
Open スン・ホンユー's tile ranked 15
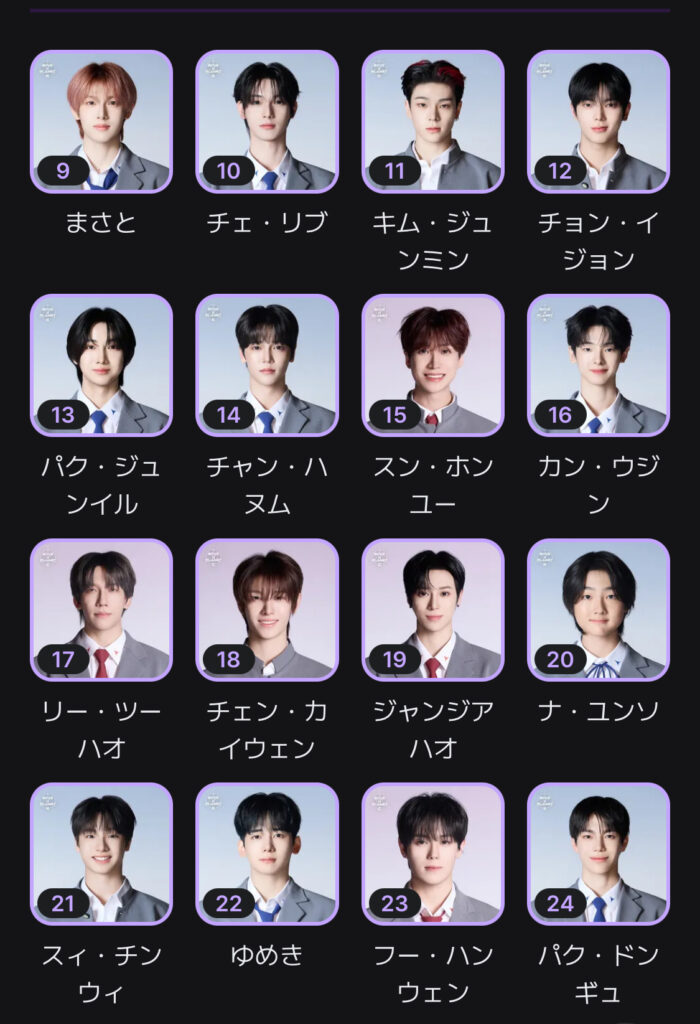(433, 365)
